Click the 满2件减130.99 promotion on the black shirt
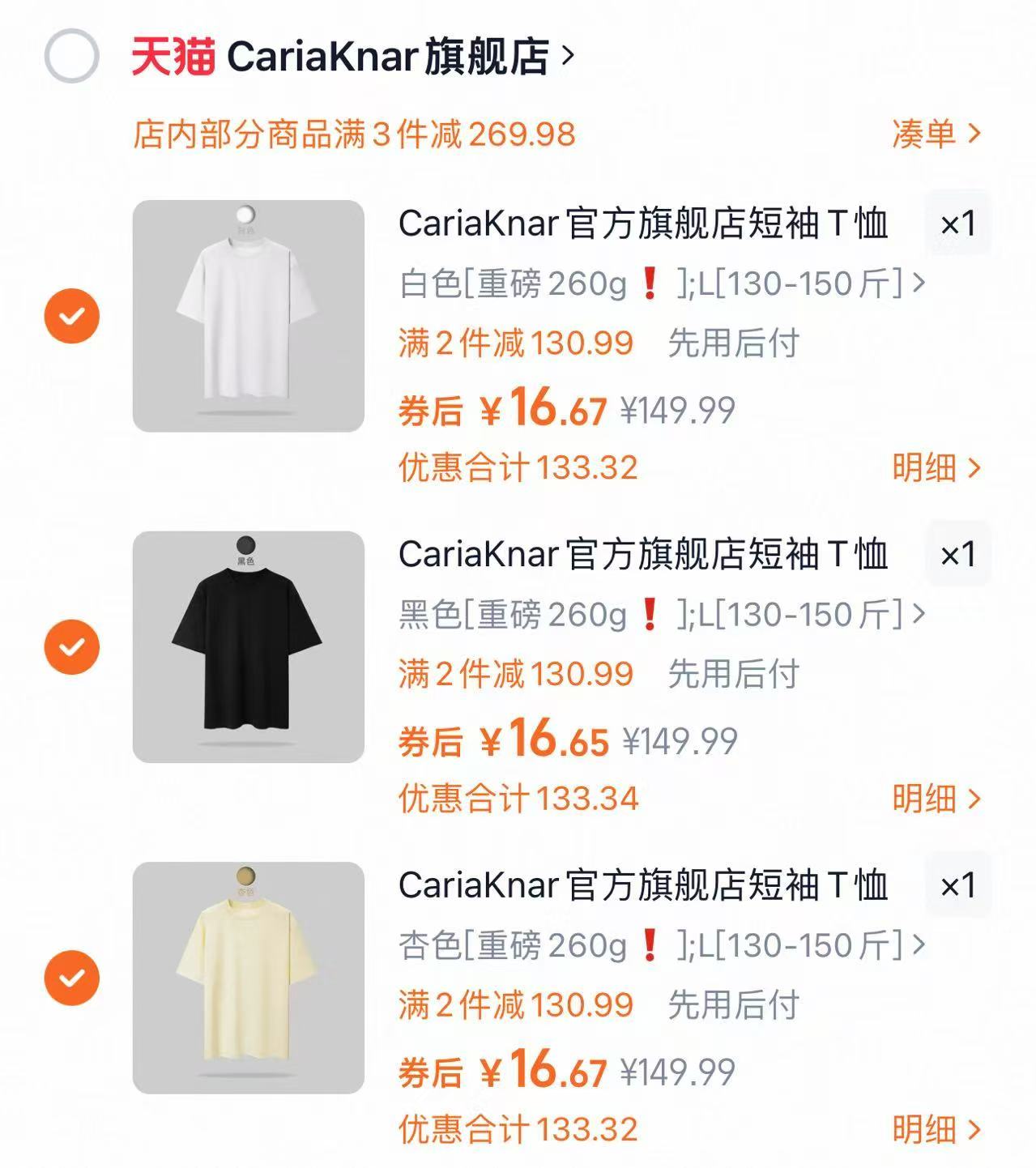Image resolution: width=1036 pixels, height=1168 pixels. pyautogui.click(x=516, y=673)
